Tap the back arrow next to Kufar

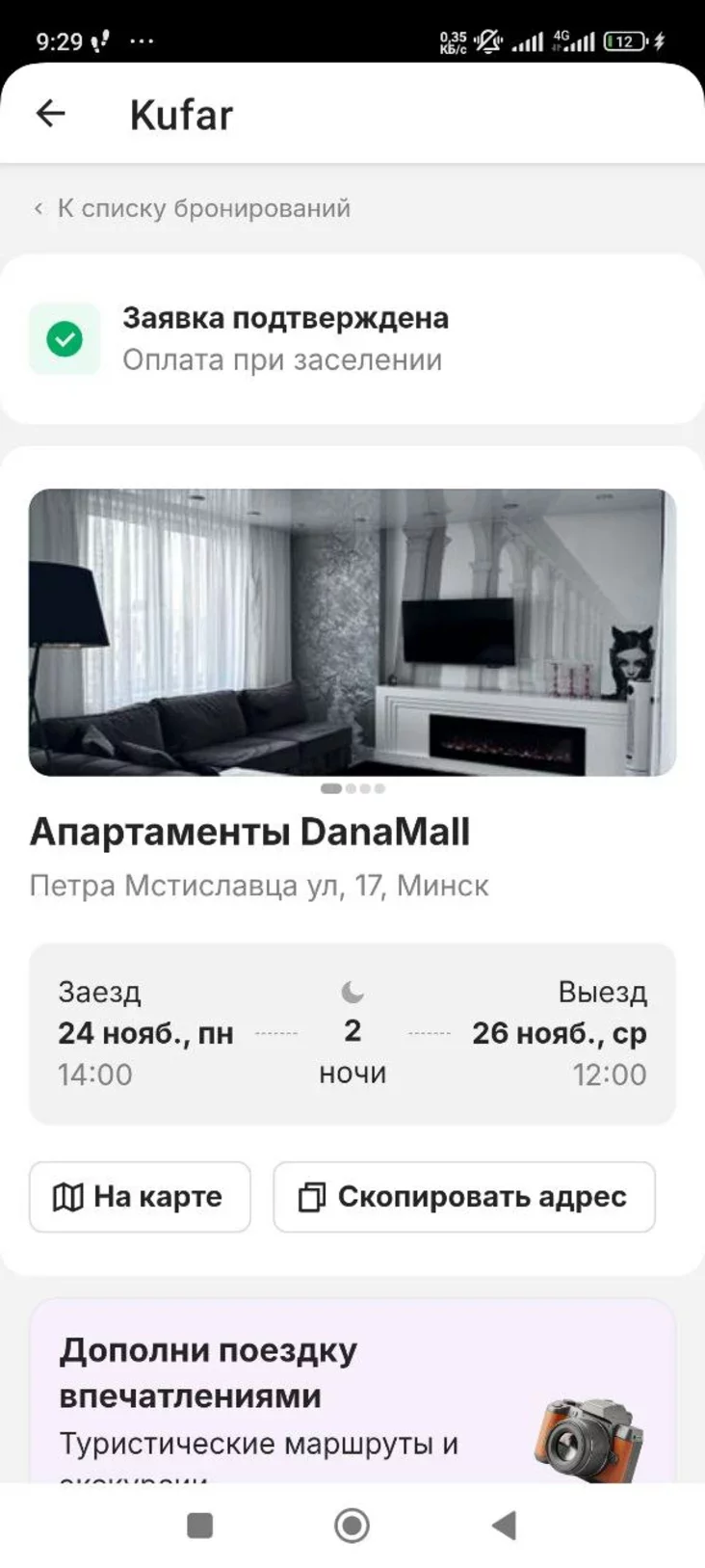(x=50, y=114)
